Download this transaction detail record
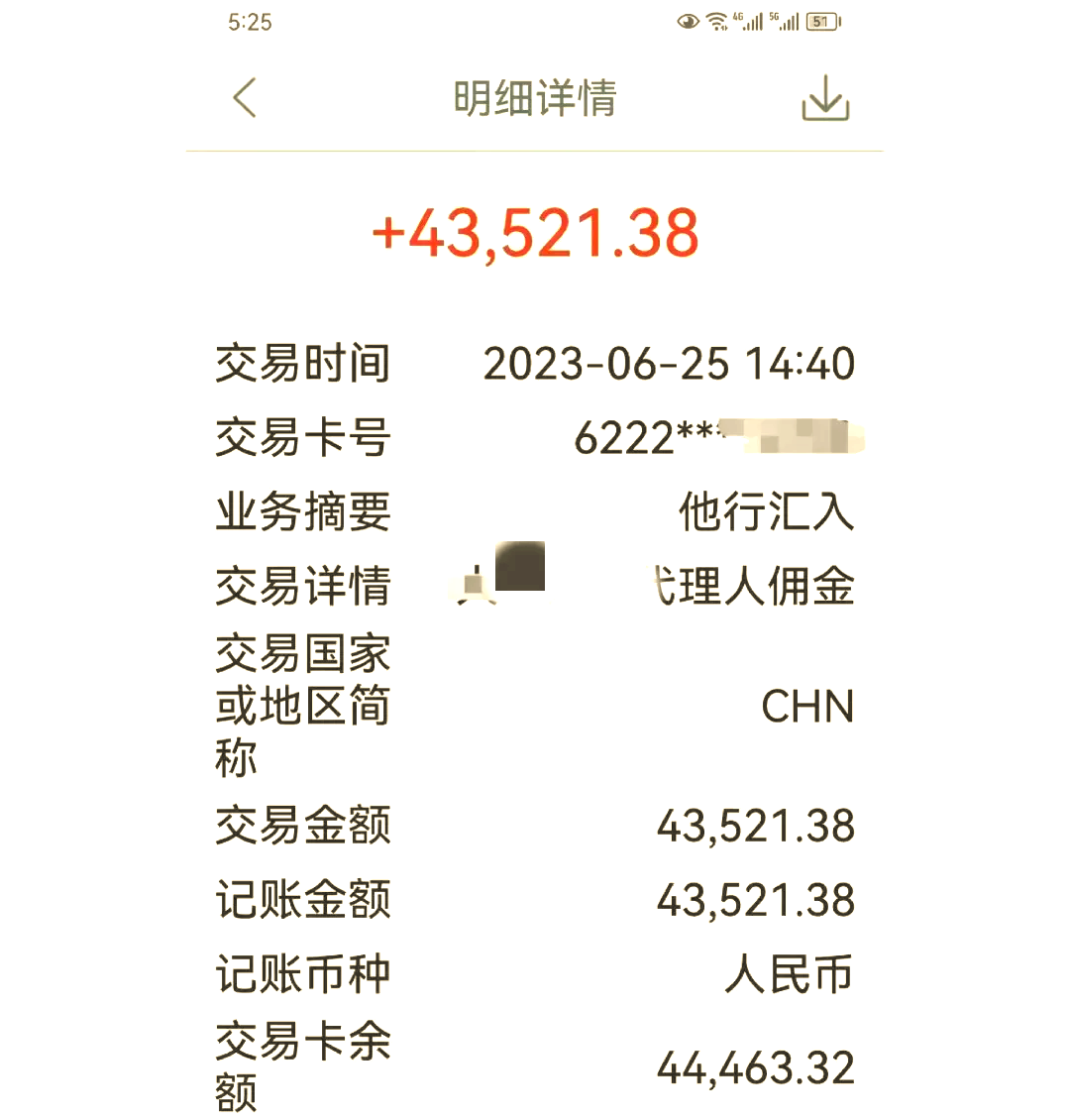Image resolution: width=1070 pixels, height=1120 pixels. (x=825, y=99)
